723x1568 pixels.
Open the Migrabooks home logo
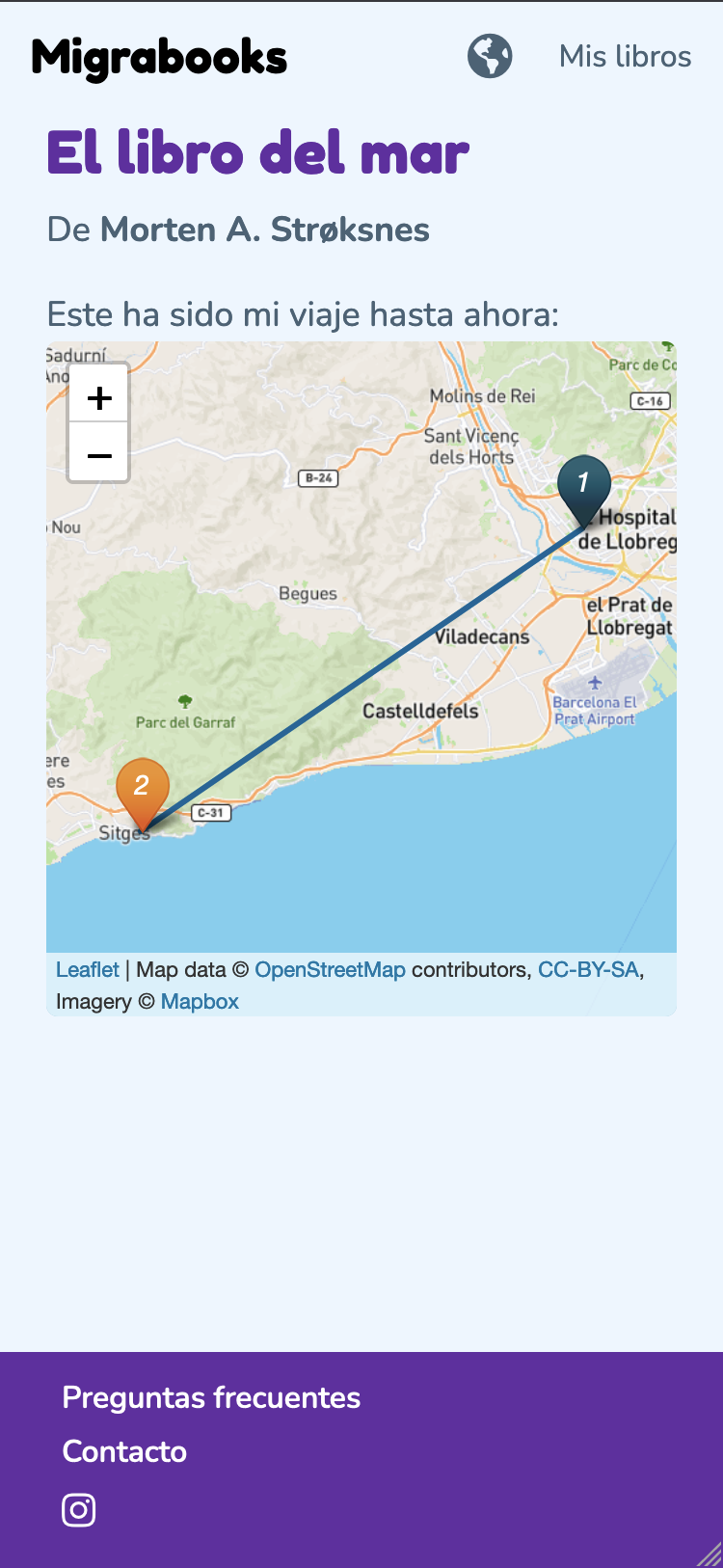pos(159,58)
